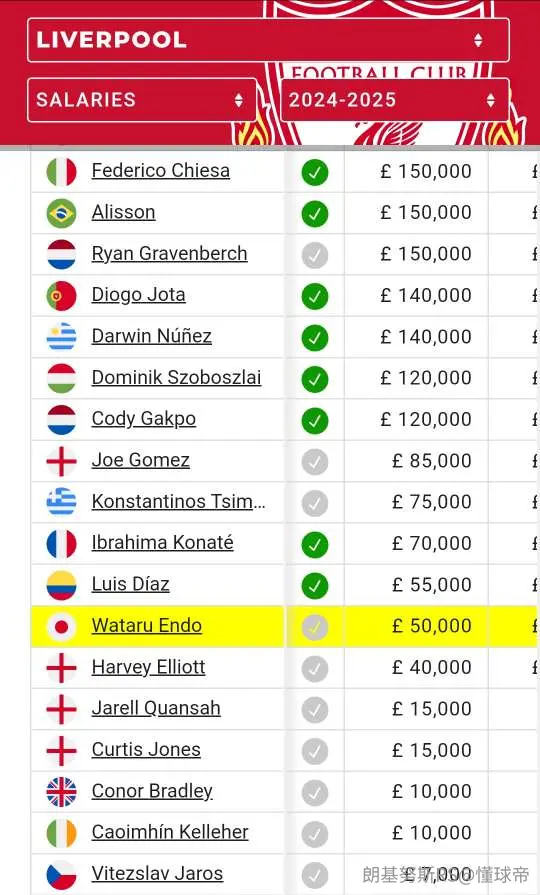Open the Konstantinos Tsim... link
The width and height of the screenshot is (540, 895).
pyautogui.click(x=179, y=501)
